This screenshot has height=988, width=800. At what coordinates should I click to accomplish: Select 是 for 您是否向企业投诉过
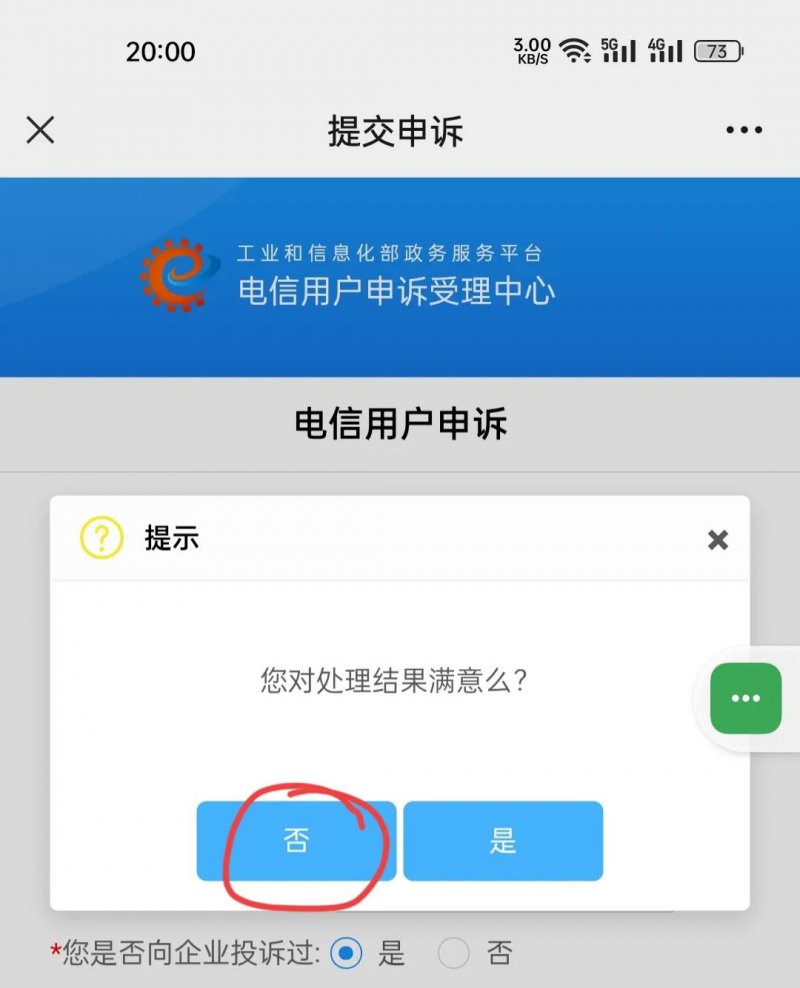click(346, 954)
